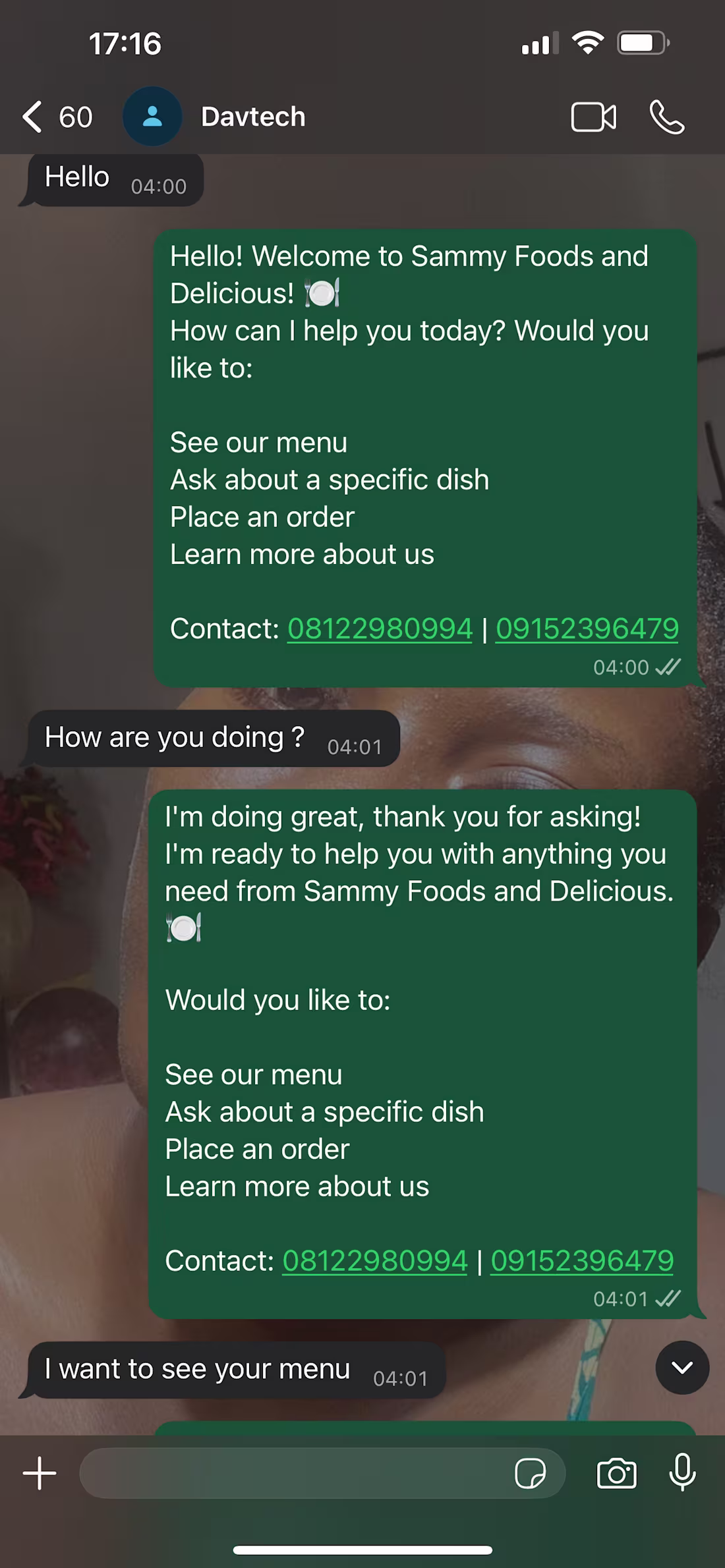Image resolution: width=725 pixels, height=1568 pixels.
Task: Tap 09152396479 in the 04:01 message
Action: 582,1260
